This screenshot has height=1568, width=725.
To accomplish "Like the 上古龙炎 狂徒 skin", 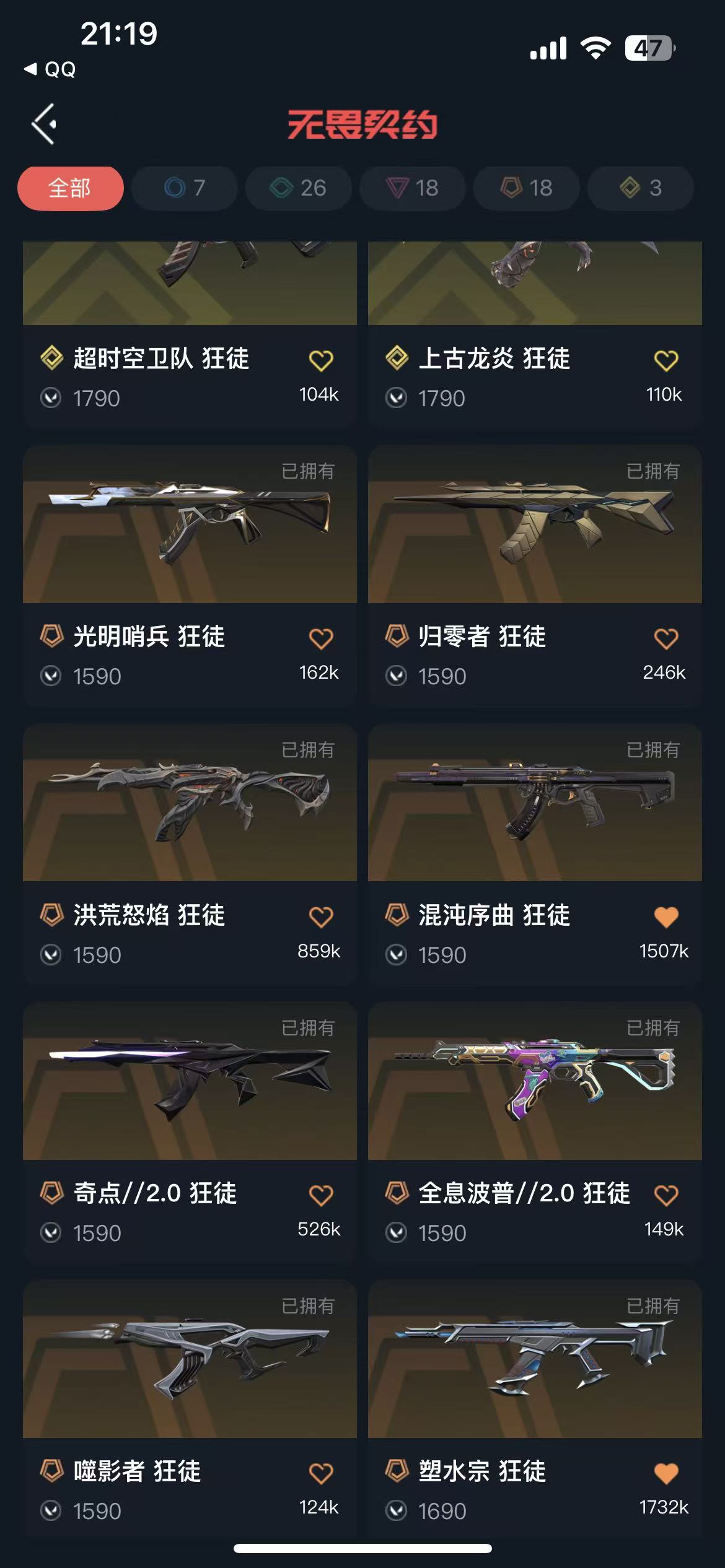I will coord(666,360).
